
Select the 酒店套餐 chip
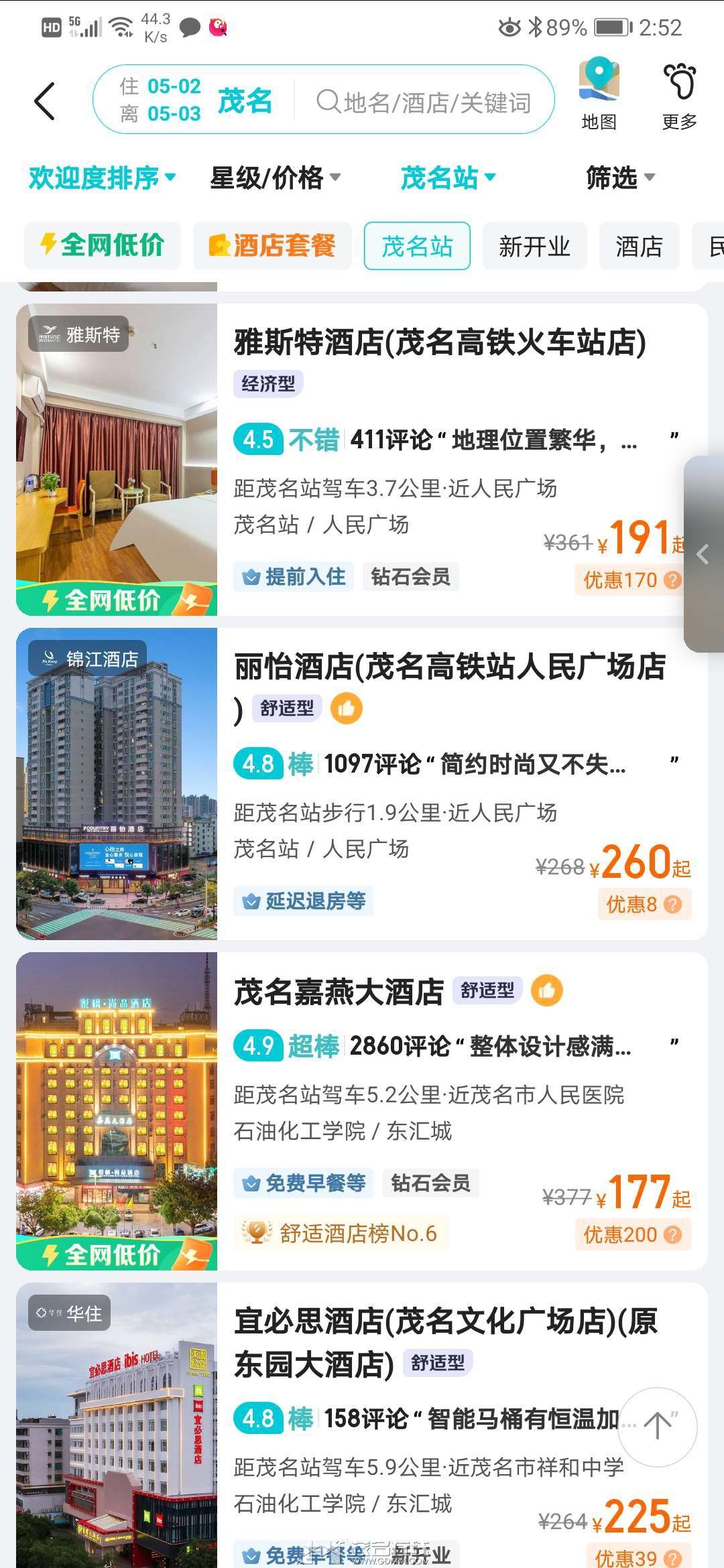(x=272, y=246)
